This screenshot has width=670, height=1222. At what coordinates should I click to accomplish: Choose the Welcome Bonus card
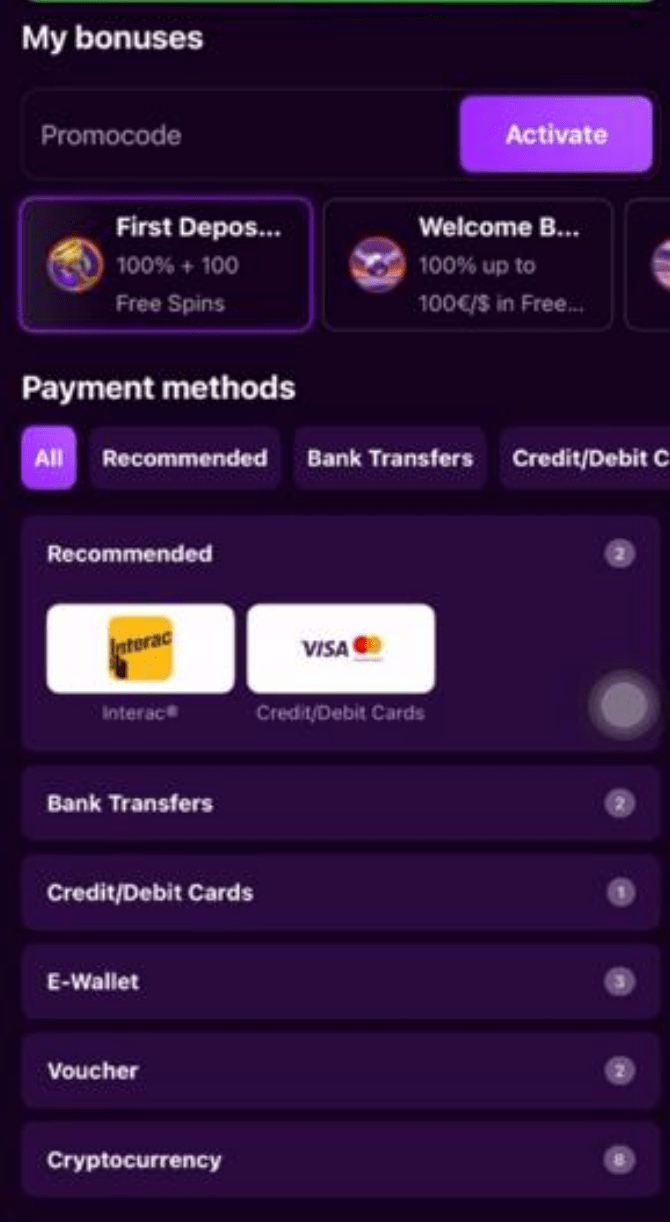pyautogui.click(x=468, y=264)
